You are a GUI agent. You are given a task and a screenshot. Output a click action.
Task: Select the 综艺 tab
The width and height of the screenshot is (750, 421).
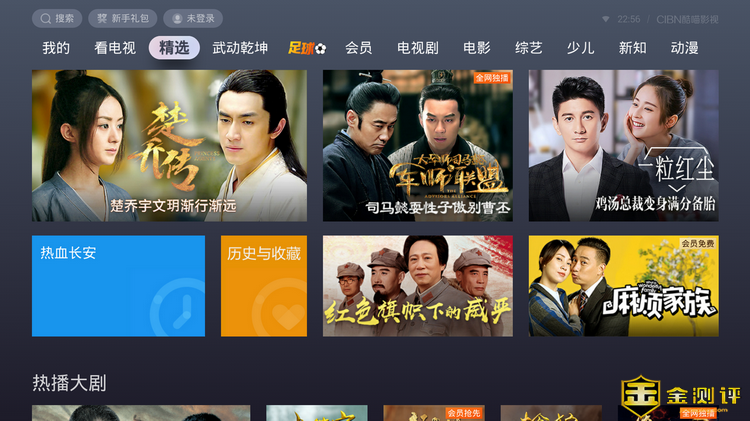[x=528, y=48]
